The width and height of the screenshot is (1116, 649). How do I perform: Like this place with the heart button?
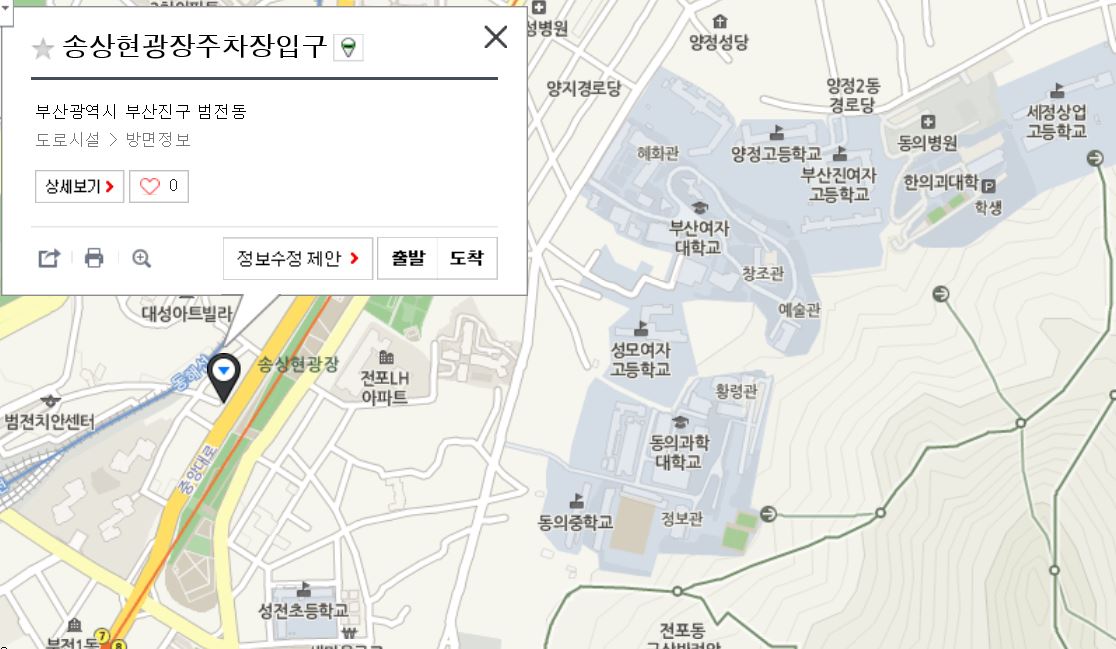coord(159,186)
